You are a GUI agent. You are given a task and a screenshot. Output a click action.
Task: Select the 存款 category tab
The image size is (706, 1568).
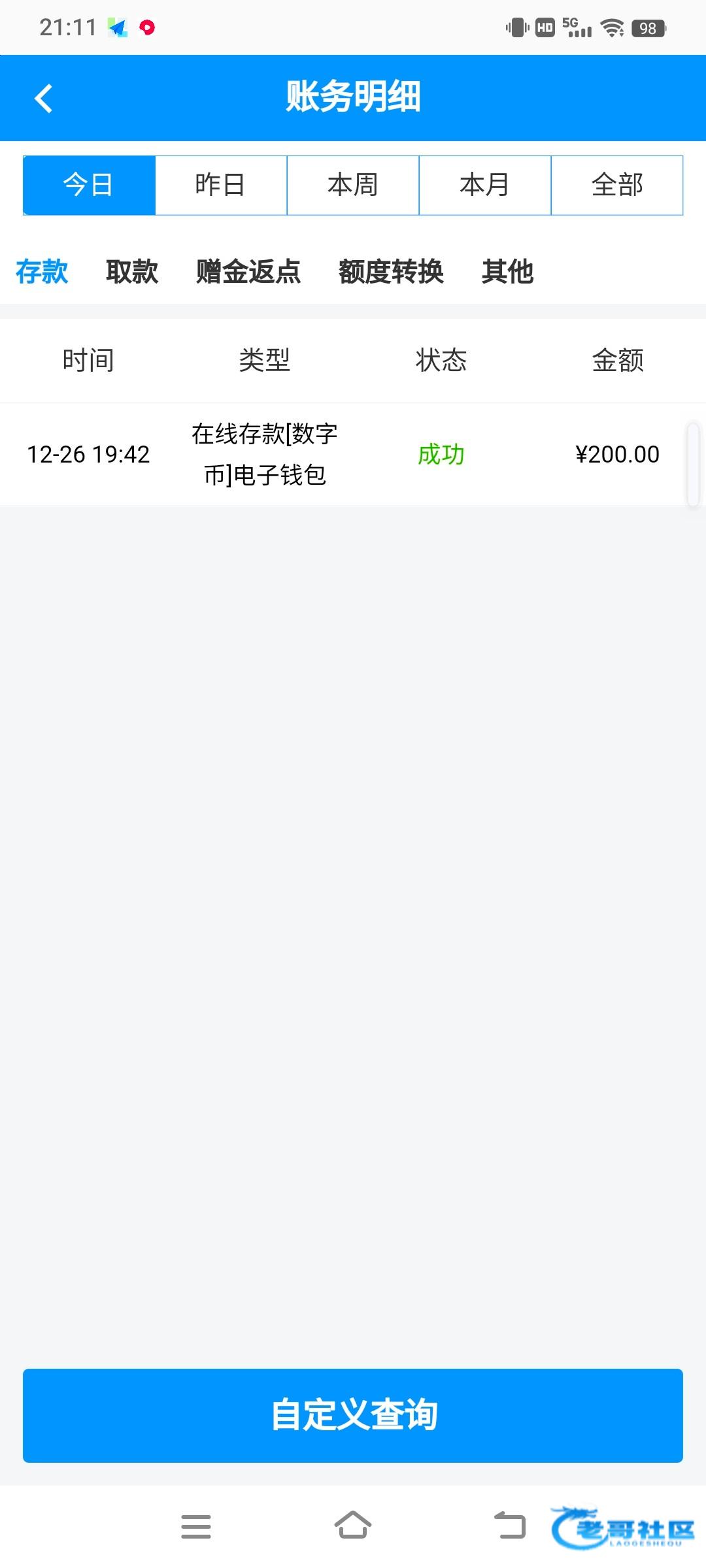[x=42, y=271]
